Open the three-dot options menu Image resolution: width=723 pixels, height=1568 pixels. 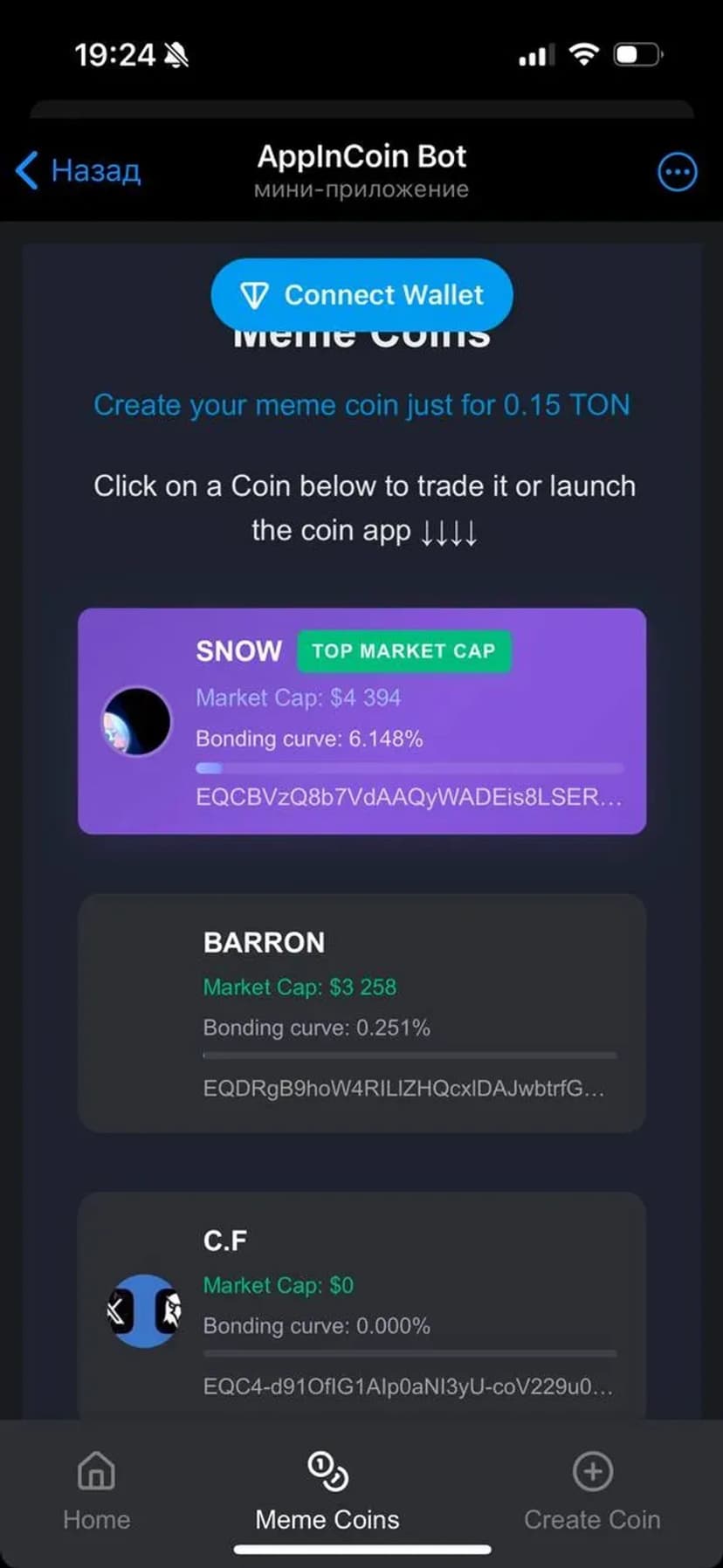pos(677,172)
